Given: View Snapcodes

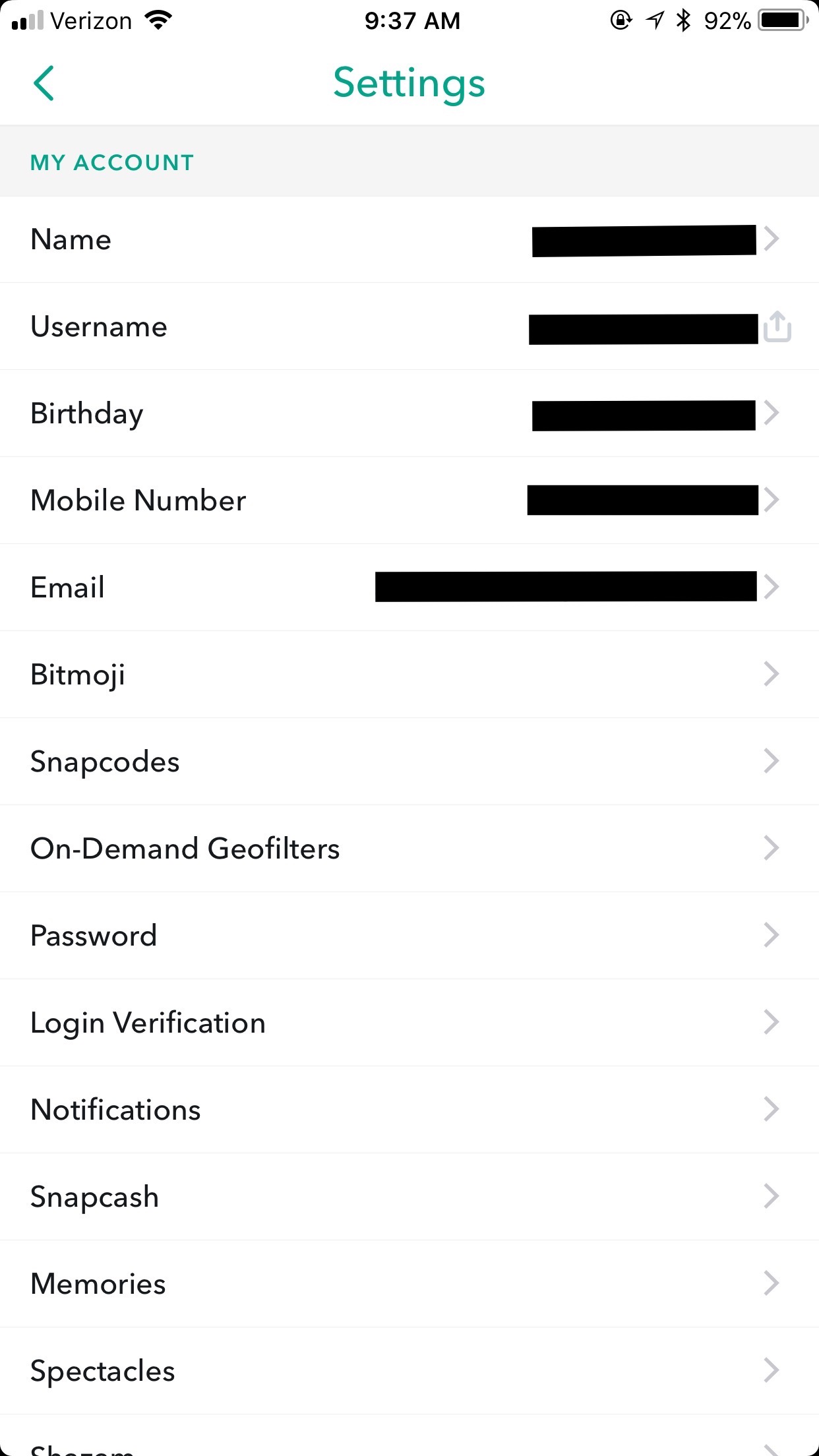Looking at the screenshot, I should pyautogui.click(x=409, y=762).
